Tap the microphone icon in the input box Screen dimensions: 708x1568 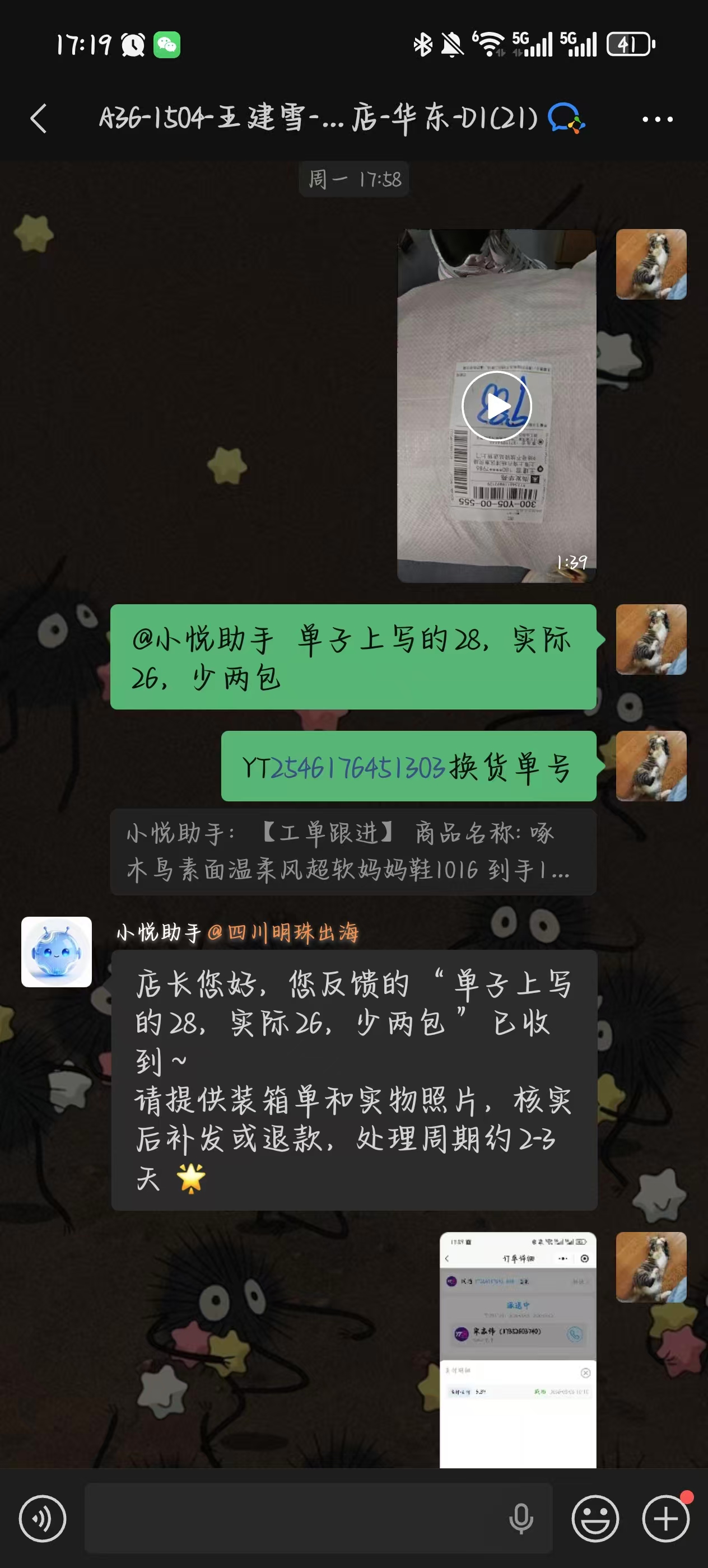(520, 1519)
